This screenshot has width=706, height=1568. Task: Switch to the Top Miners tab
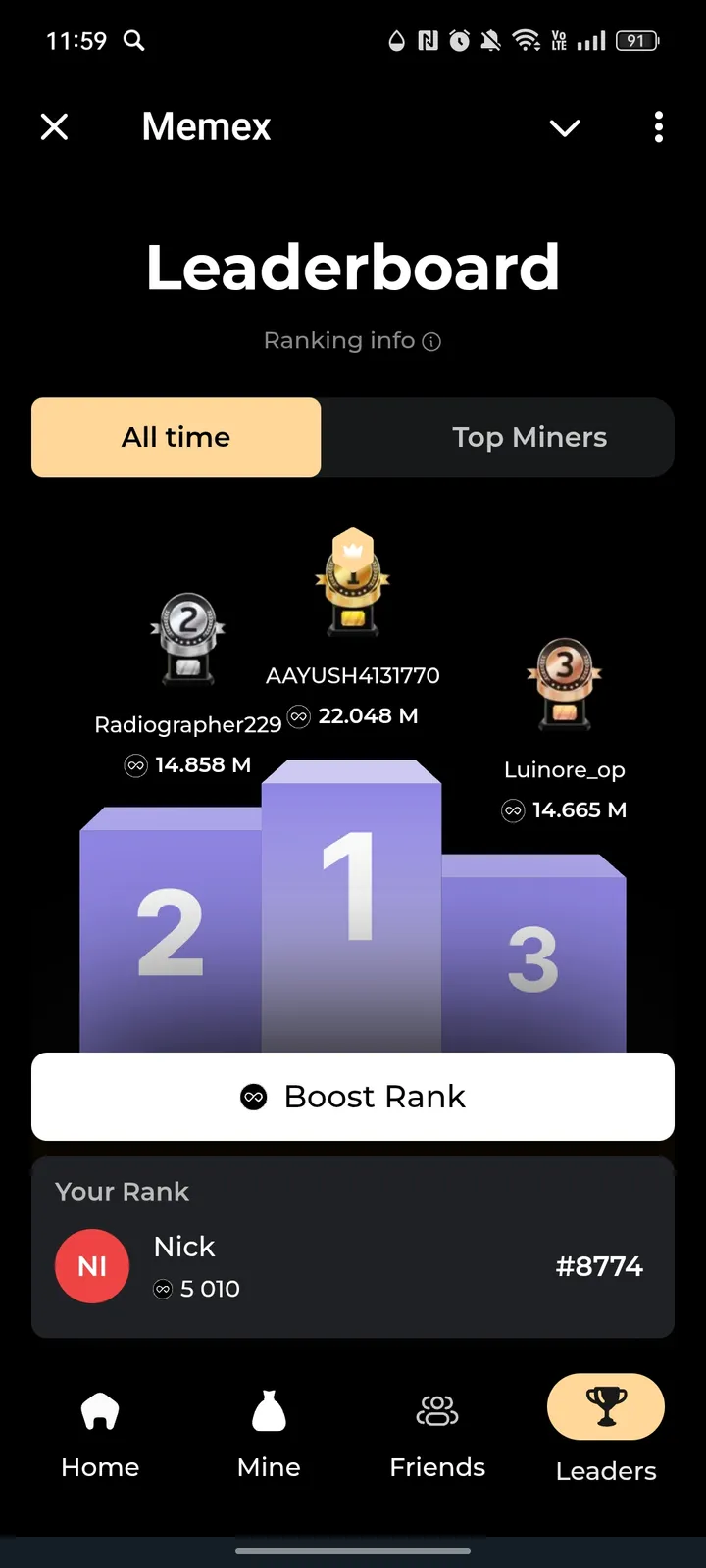(x=529, y=437)
